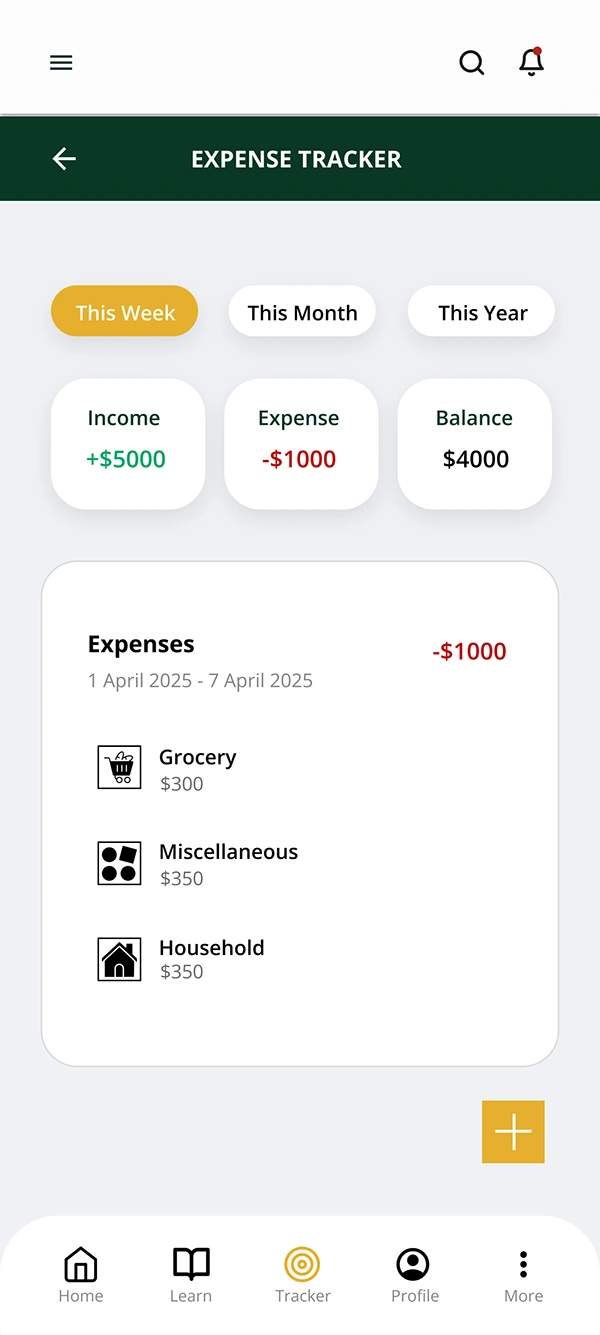Open the Miscellaneous expense row
600x1335 pixels.
tap(300, 864)
